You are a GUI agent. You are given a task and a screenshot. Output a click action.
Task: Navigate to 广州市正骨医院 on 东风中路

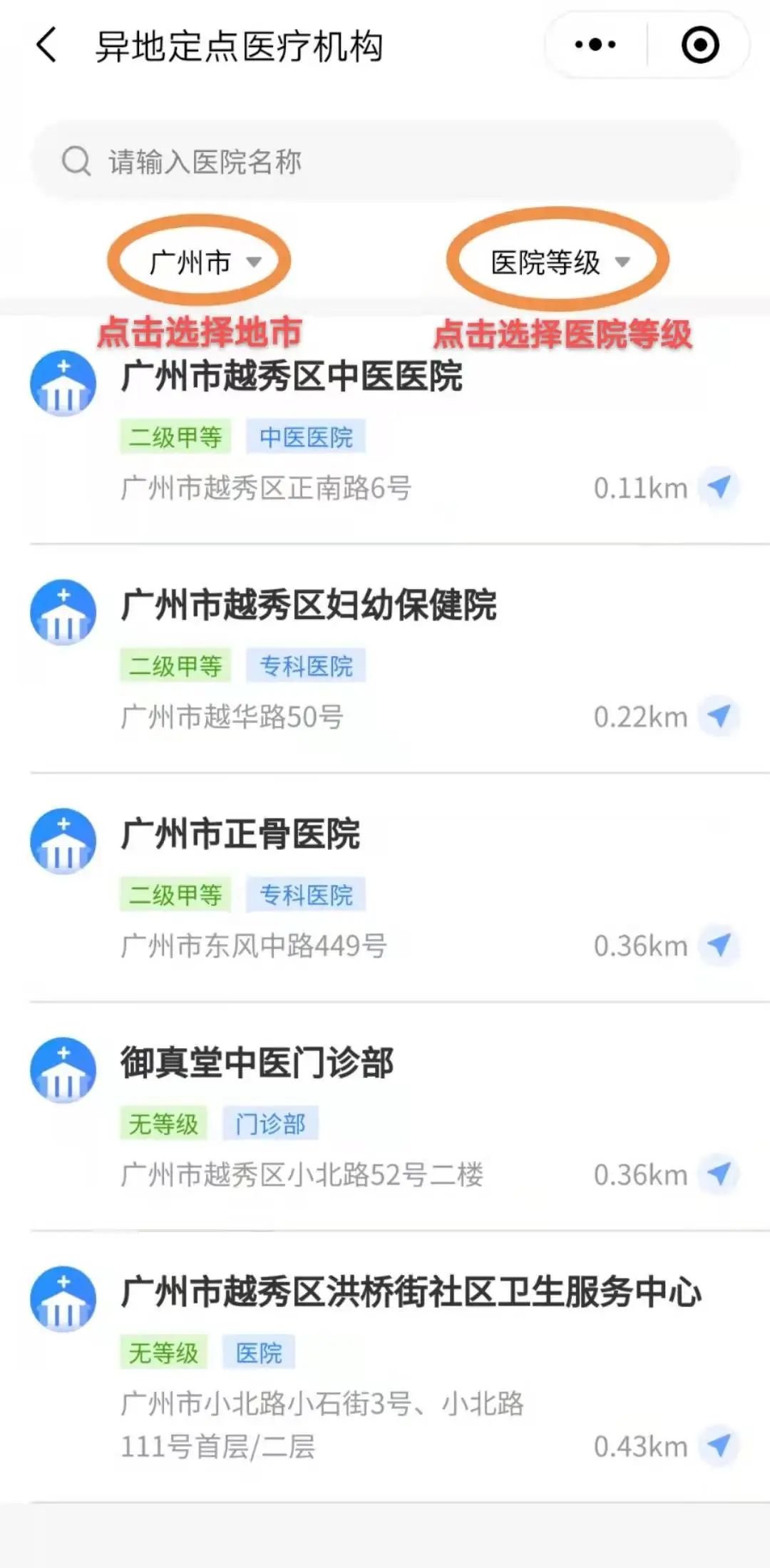pyautogui.click(x=719, y=946)
